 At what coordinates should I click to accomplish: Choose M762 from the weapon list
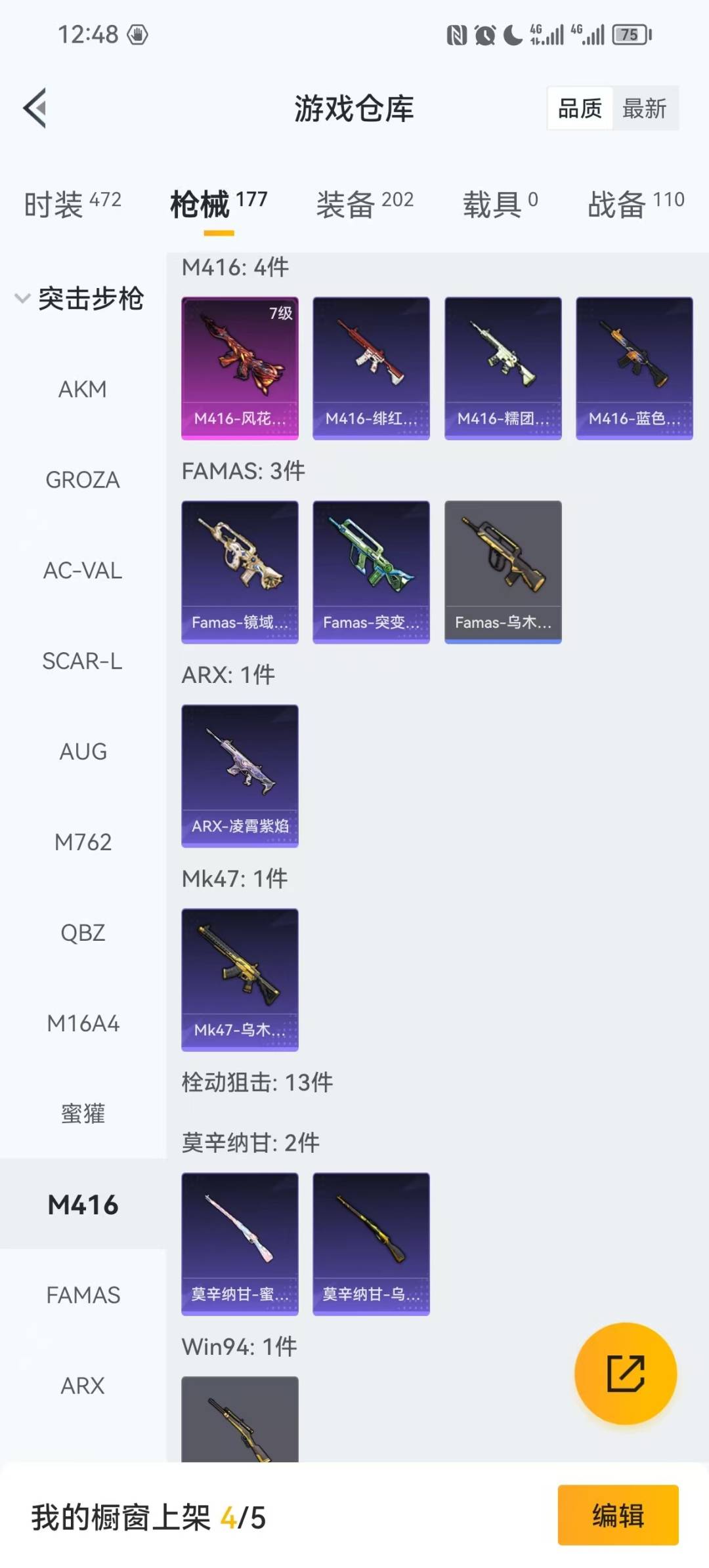coord(83,842)
